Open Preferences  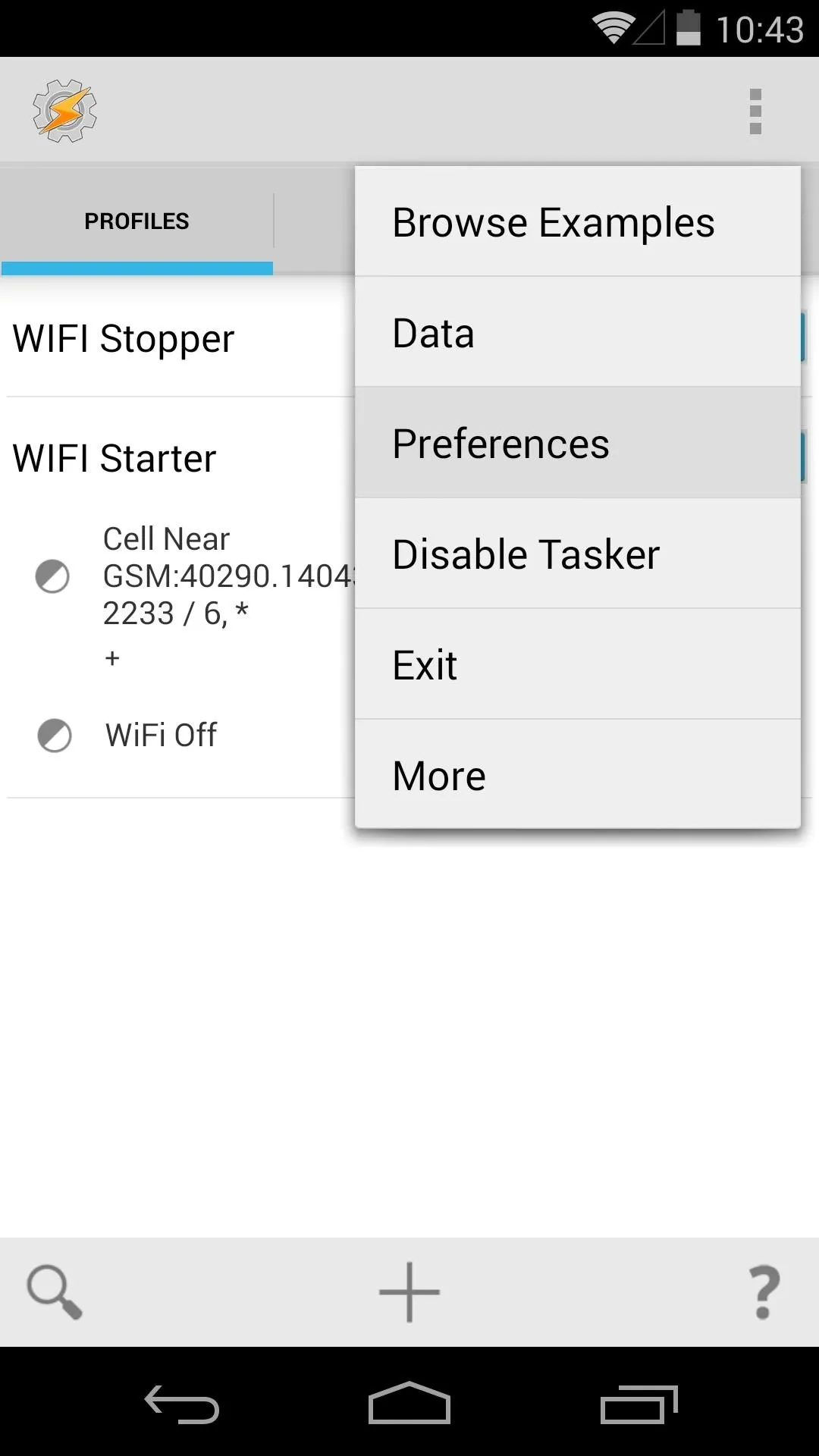tap(577, 443)
